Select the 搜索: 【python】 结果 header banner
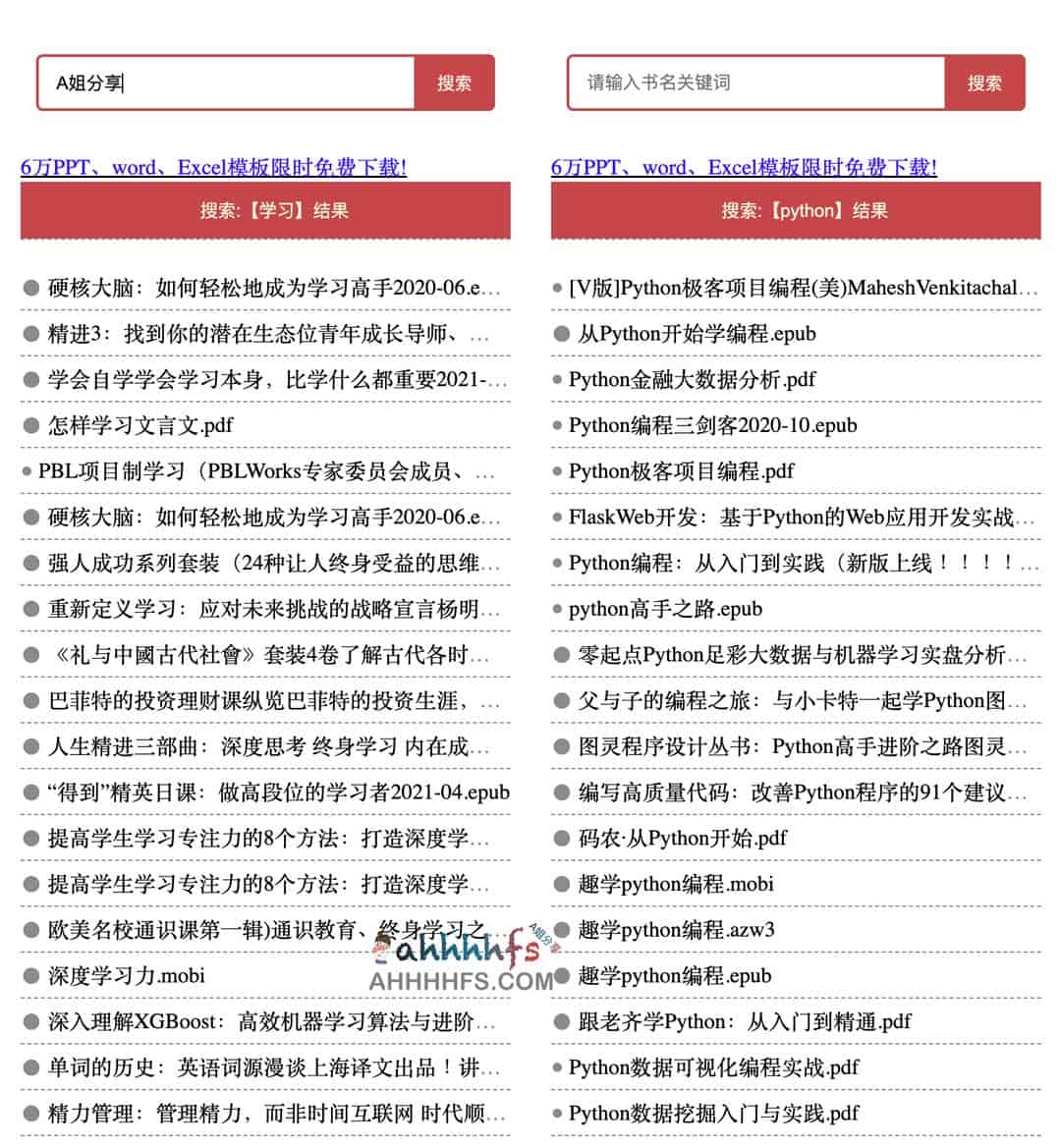Screen dimensions: 1061x1148 (x=796, y=210)
